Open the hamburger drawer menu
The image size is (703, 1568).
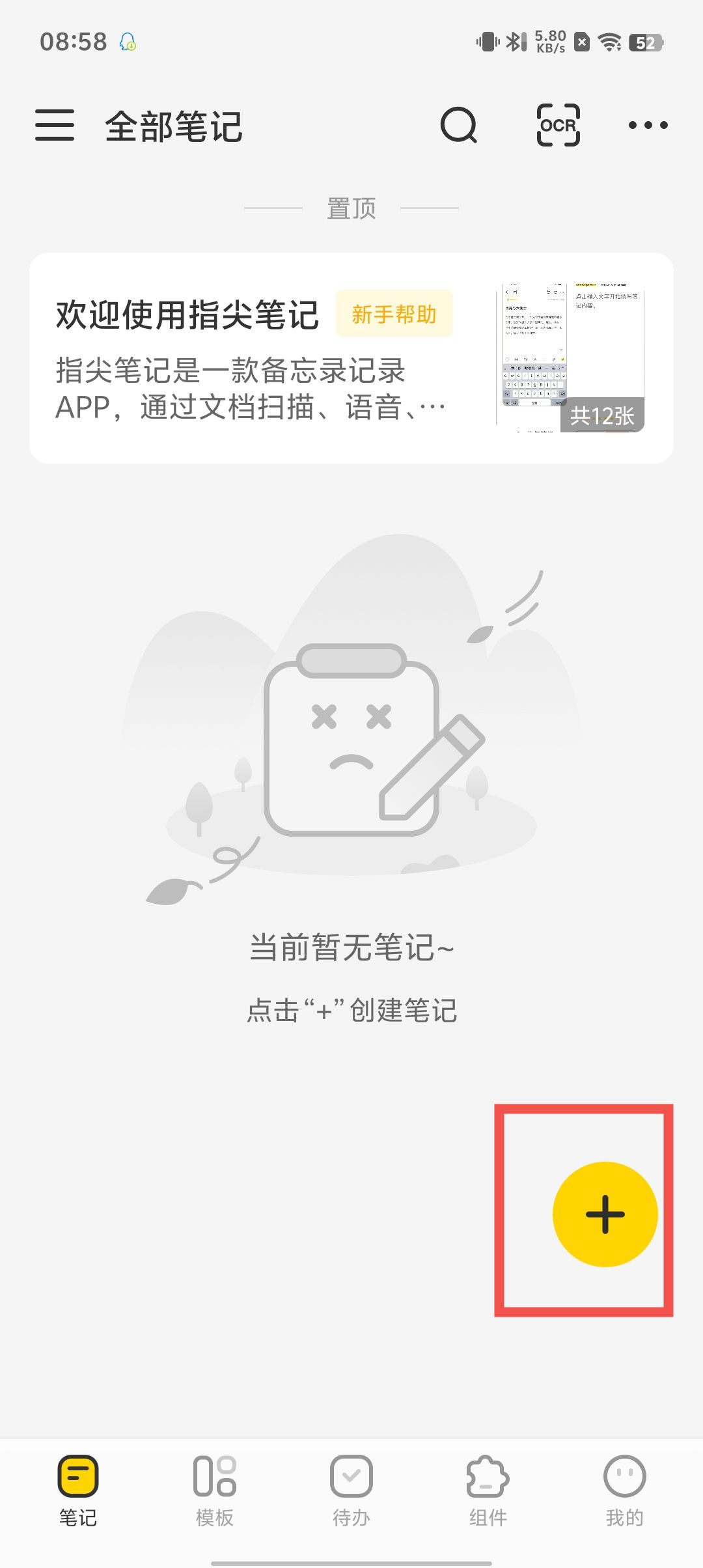pos(55,125)
